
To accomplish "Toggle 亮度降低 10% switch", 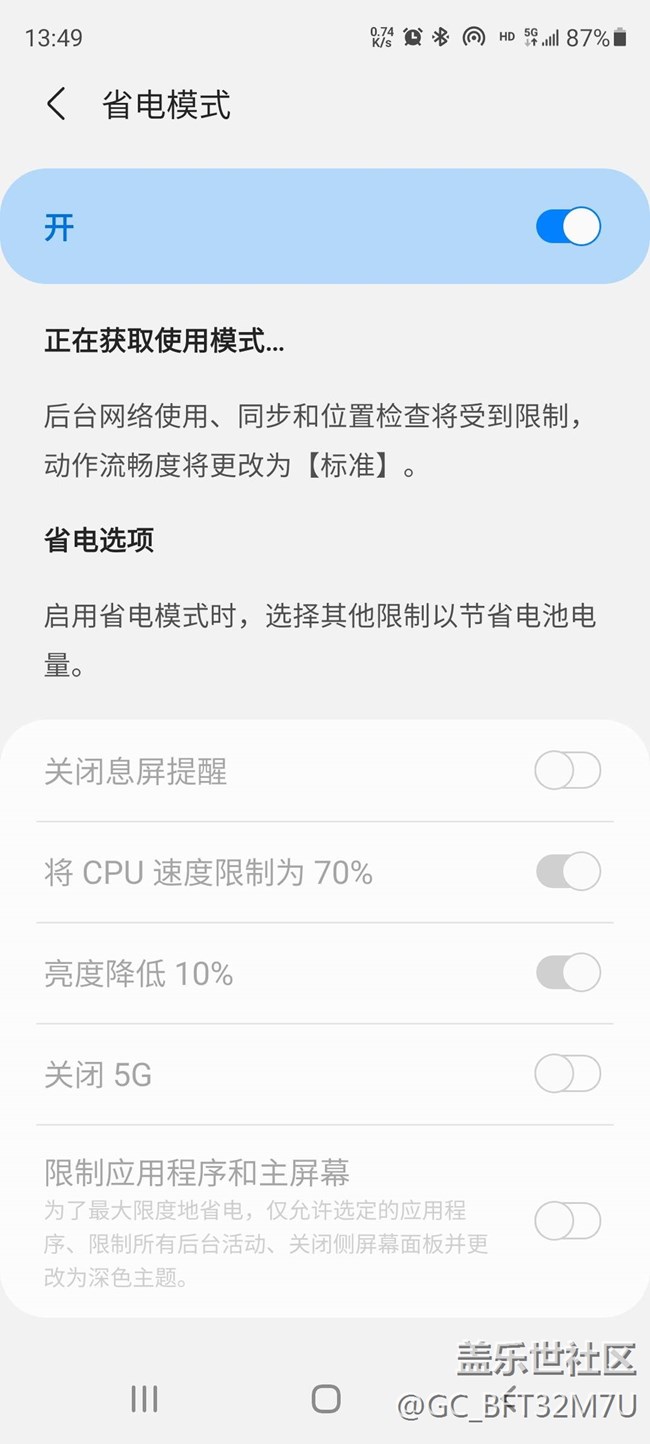I will [x=568, y=973].
